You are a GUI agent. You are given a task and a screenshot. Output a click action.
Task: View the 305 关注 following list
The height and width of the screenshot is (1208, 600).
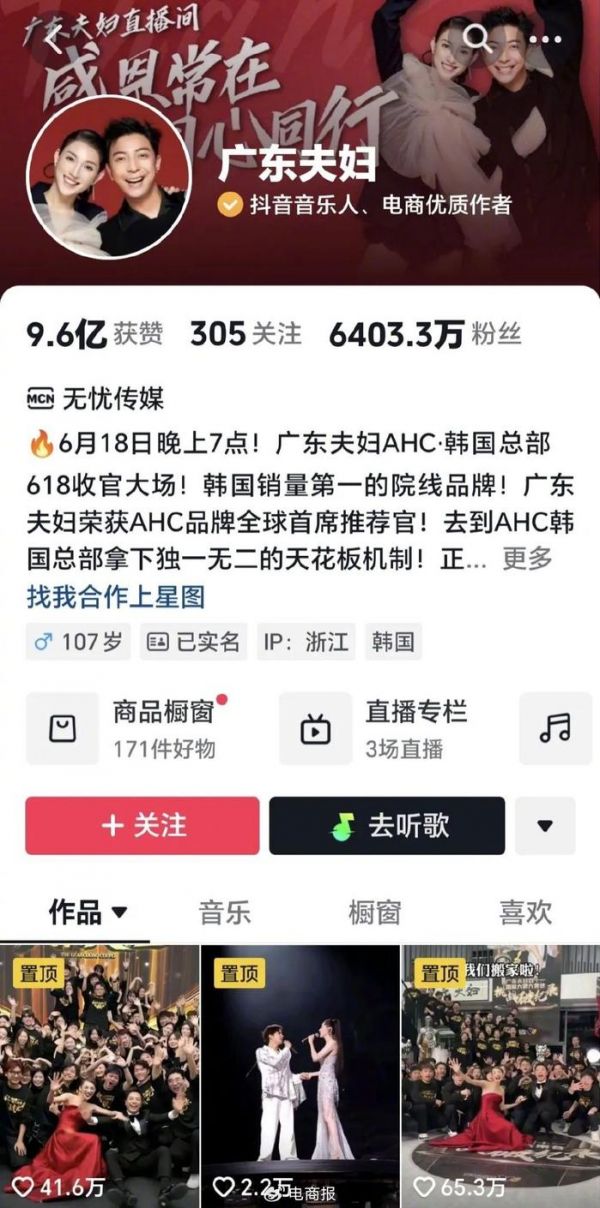245,334
